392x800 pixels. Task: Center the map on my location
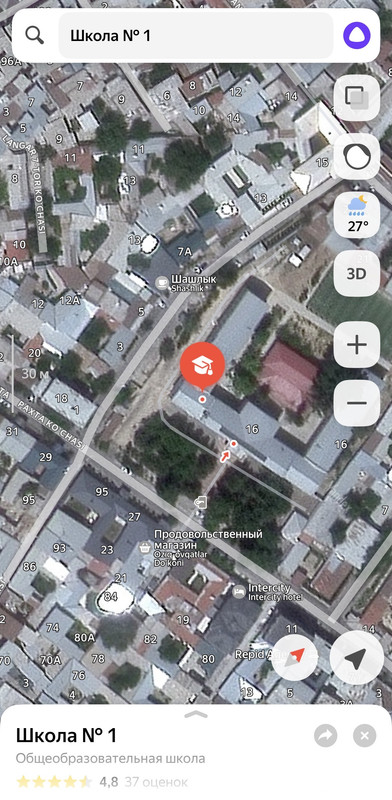click(357, 658)
